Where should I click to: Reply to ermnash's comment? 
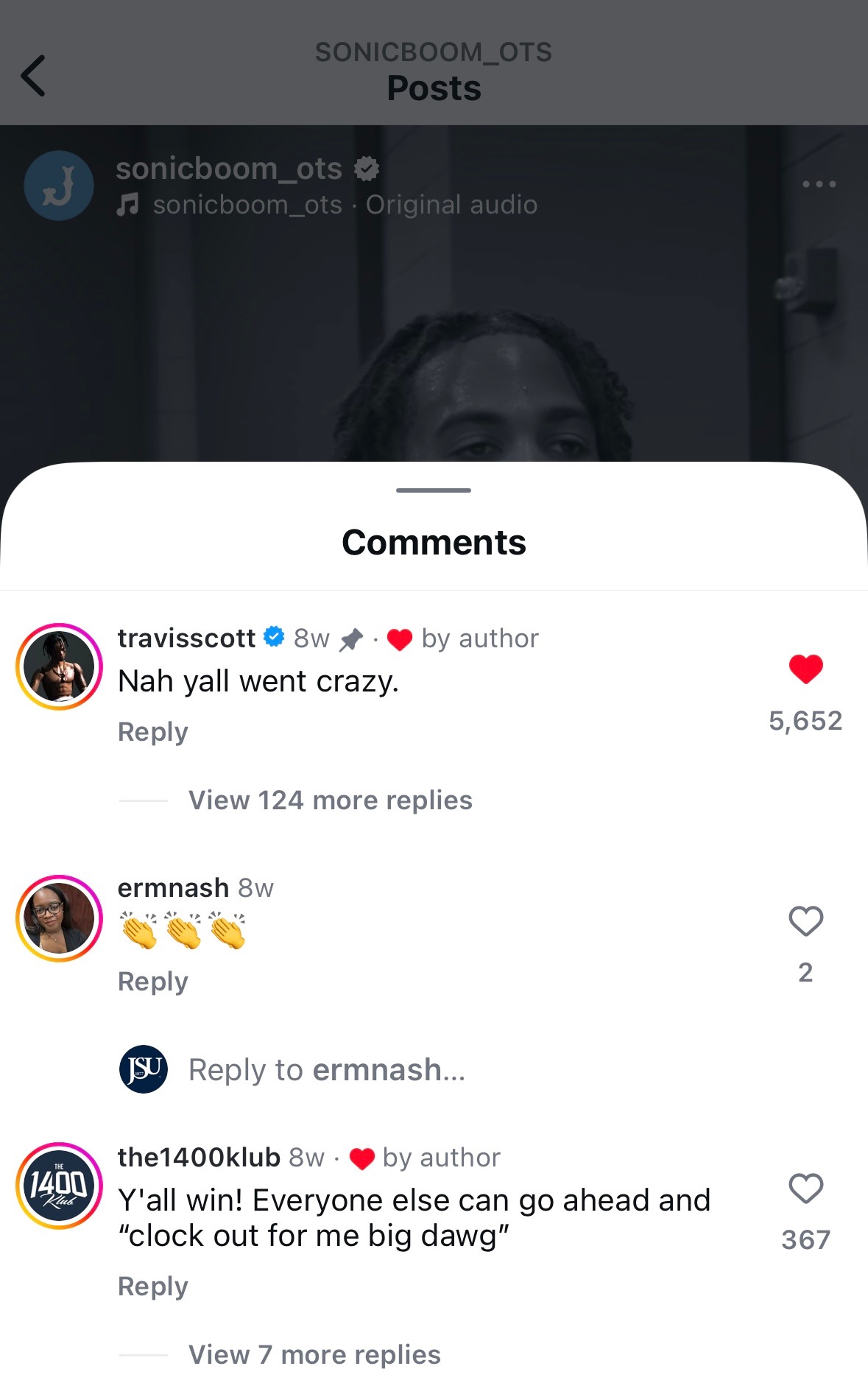(153, 982)
